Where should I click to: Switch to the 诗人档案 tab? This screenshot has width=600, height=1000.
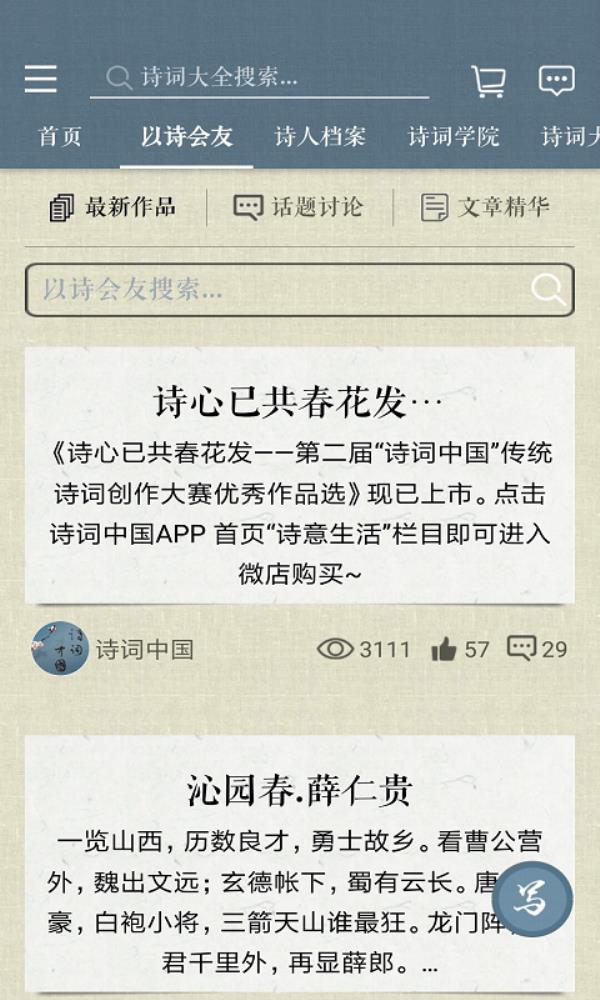[x=320, y=137]
